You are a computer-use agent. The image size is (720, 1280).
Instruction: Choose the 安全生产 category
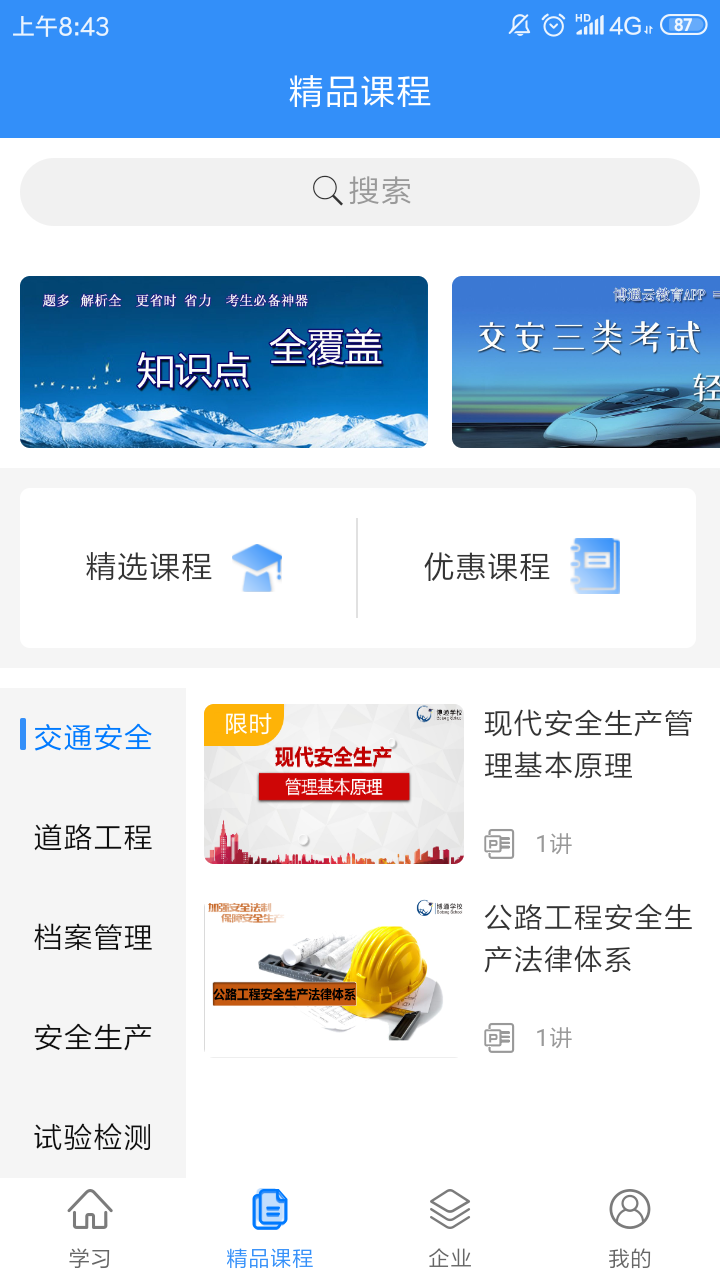[x=92, y=1037]
